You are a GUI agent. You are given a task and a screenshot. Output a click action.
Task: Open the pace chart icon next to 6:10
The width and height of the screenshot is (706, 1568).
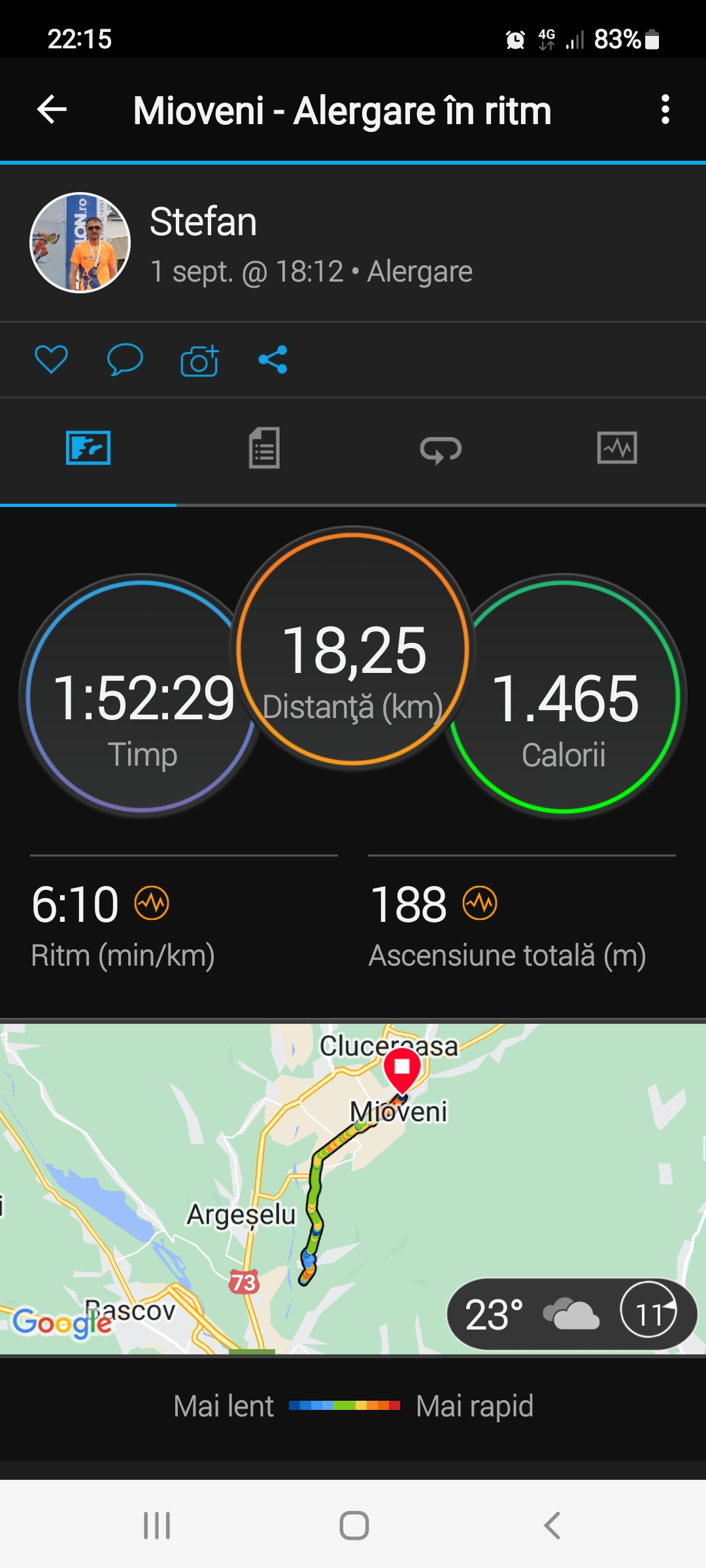(x=152, y=904)
